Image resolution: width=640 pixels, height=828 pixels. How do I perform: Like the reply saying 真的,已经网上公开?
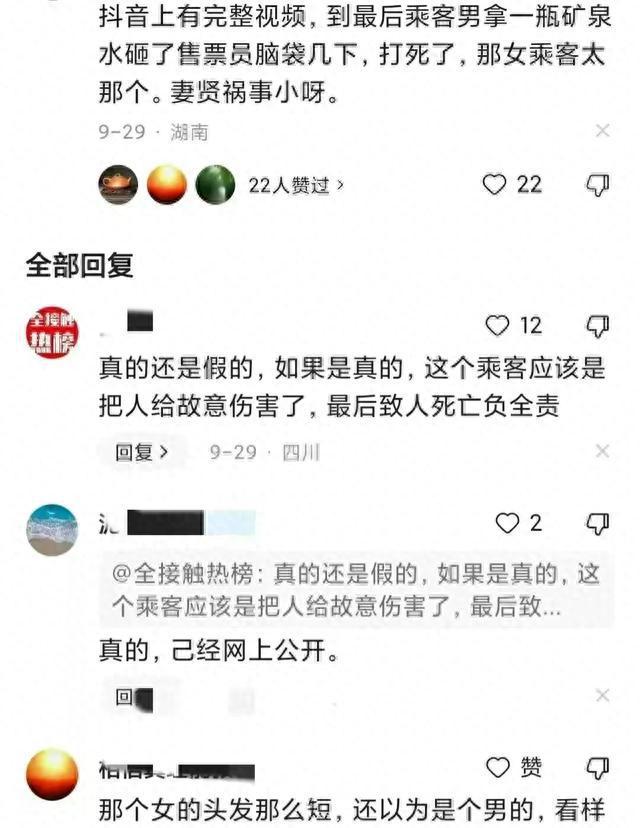coord(508,523)
